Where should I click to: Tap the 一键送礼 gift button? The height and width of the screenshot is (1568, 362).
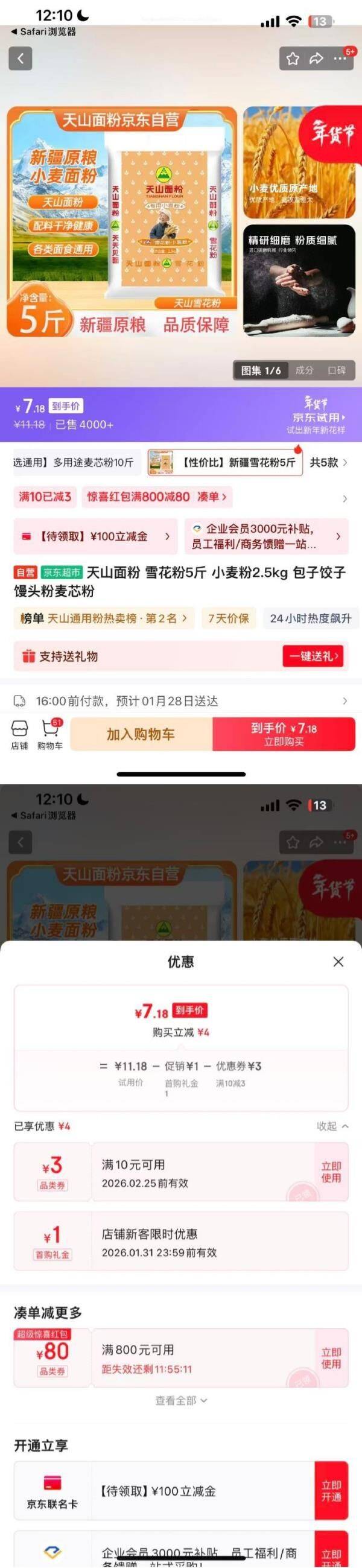(314, 656)
